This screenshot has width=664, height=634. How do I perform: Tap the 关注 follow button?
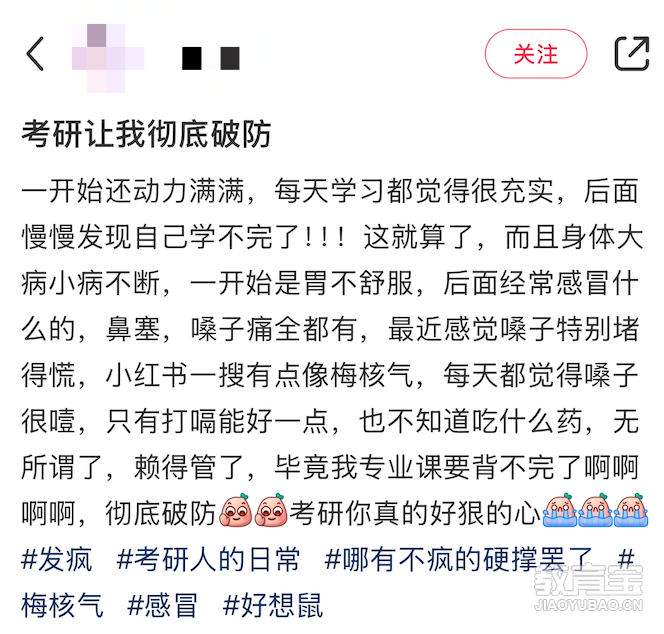pos(535,54)
